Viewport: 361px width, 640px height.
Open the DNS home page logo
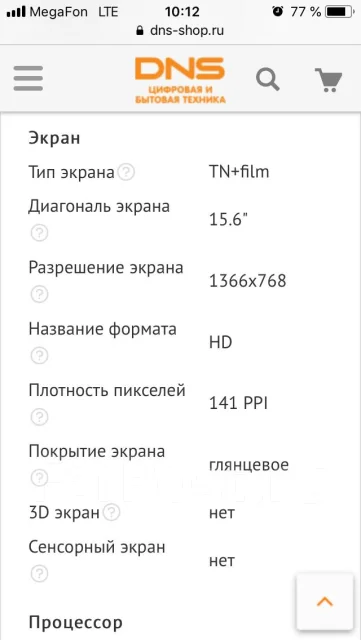pos(180,80)
